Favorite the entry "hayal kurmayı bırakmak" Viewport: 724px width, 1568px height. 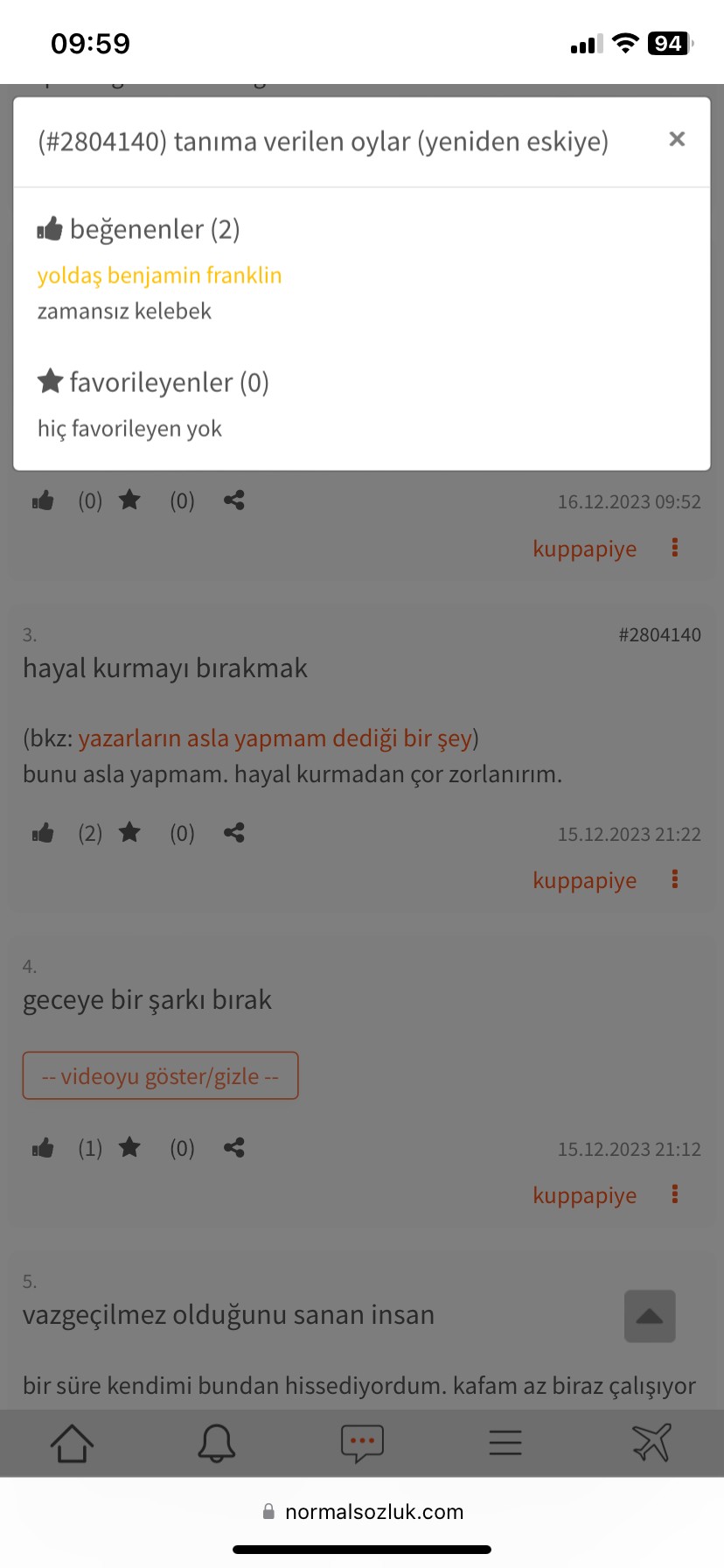[129, 832]
